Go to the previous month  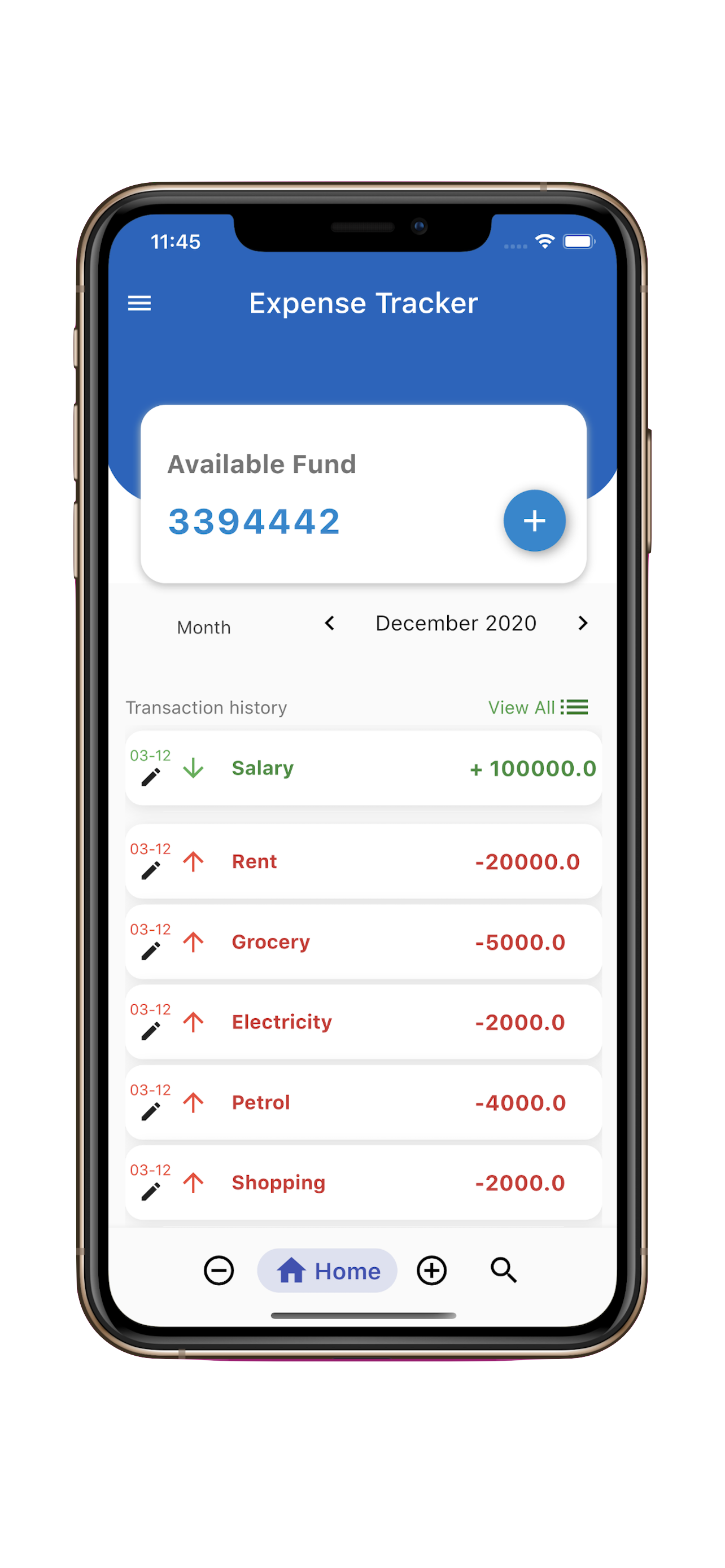[329, 623]
